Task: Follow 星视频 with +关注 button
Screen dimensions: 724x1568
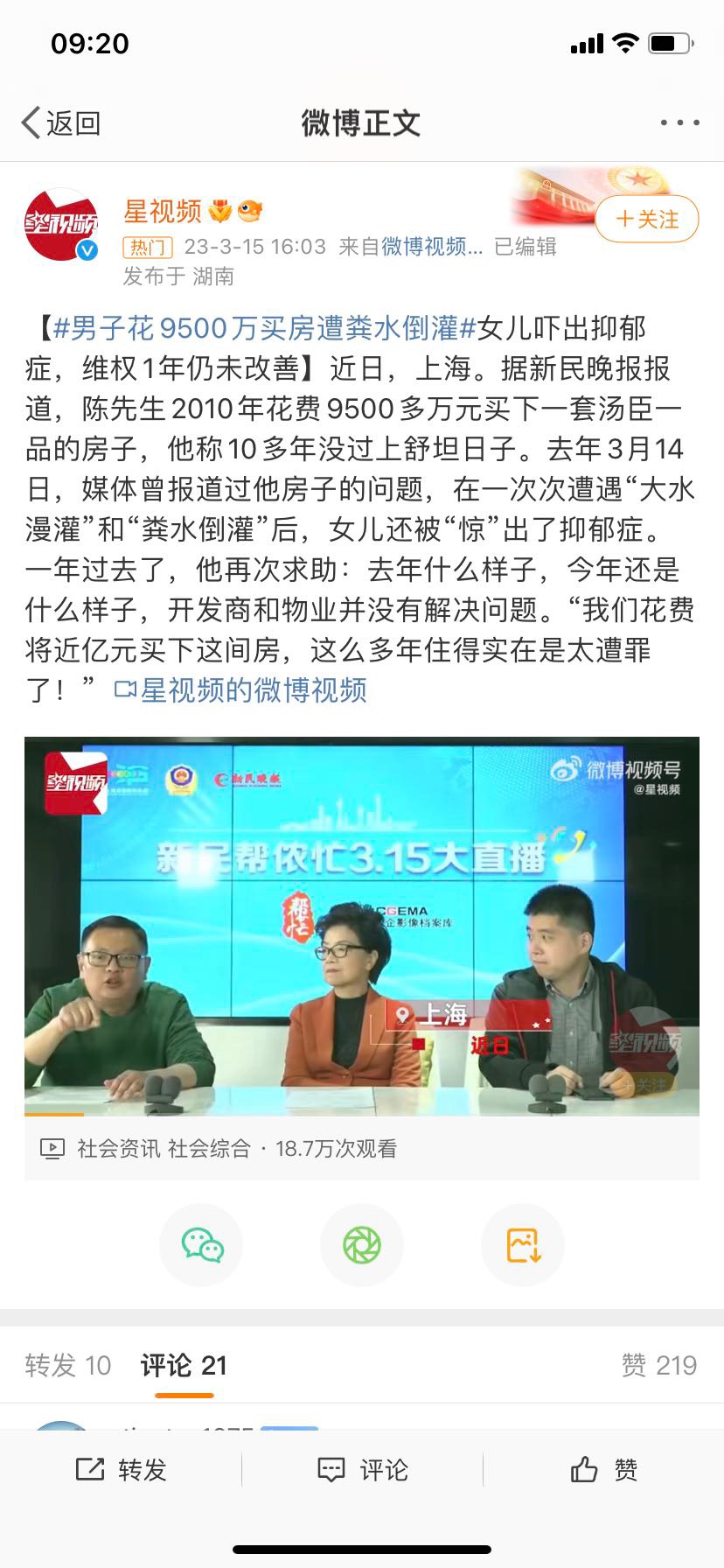Action: point(647,219)
